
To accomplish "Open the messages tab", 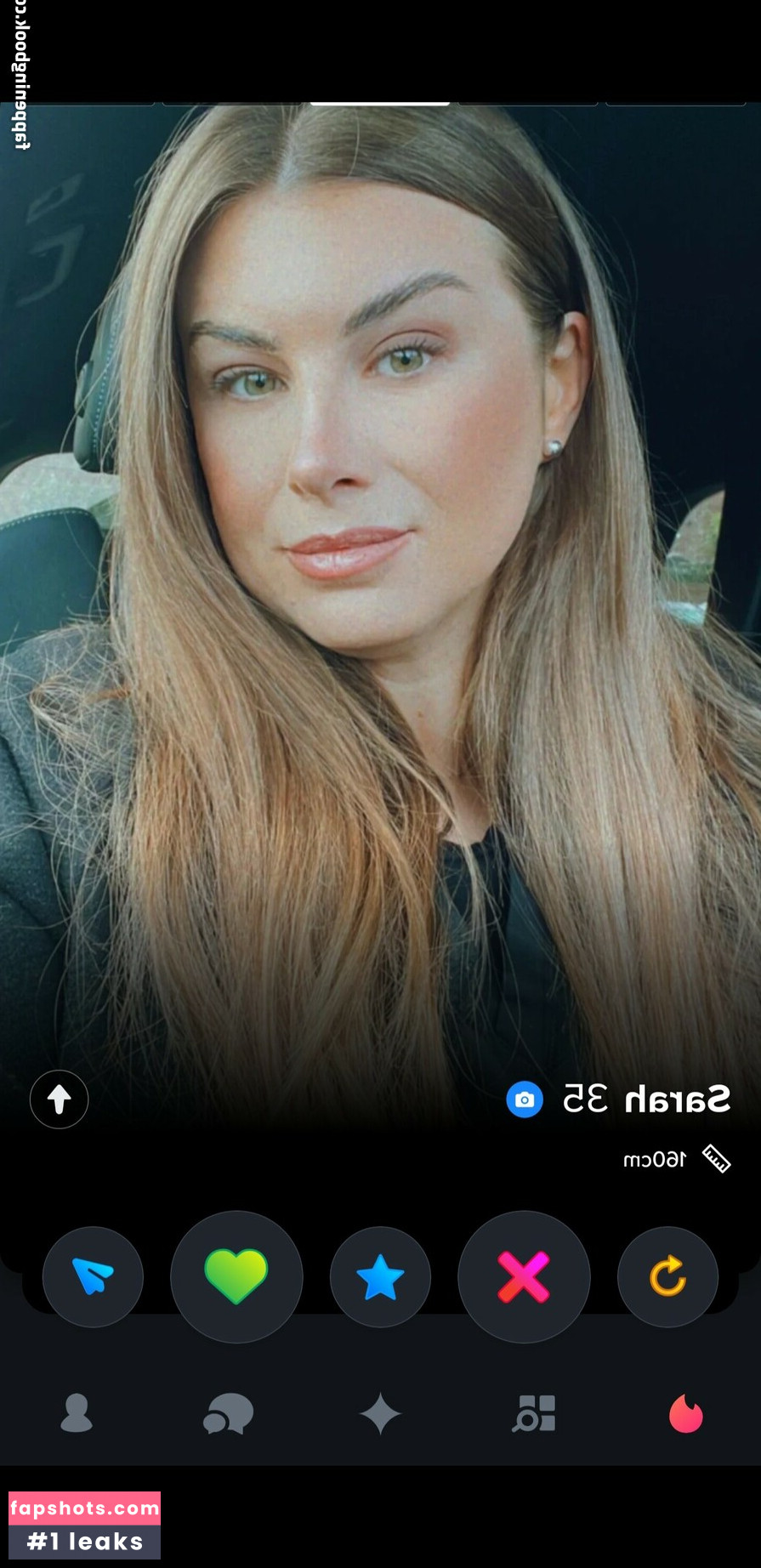I will pyautogui.click(x=228, y=1414).
